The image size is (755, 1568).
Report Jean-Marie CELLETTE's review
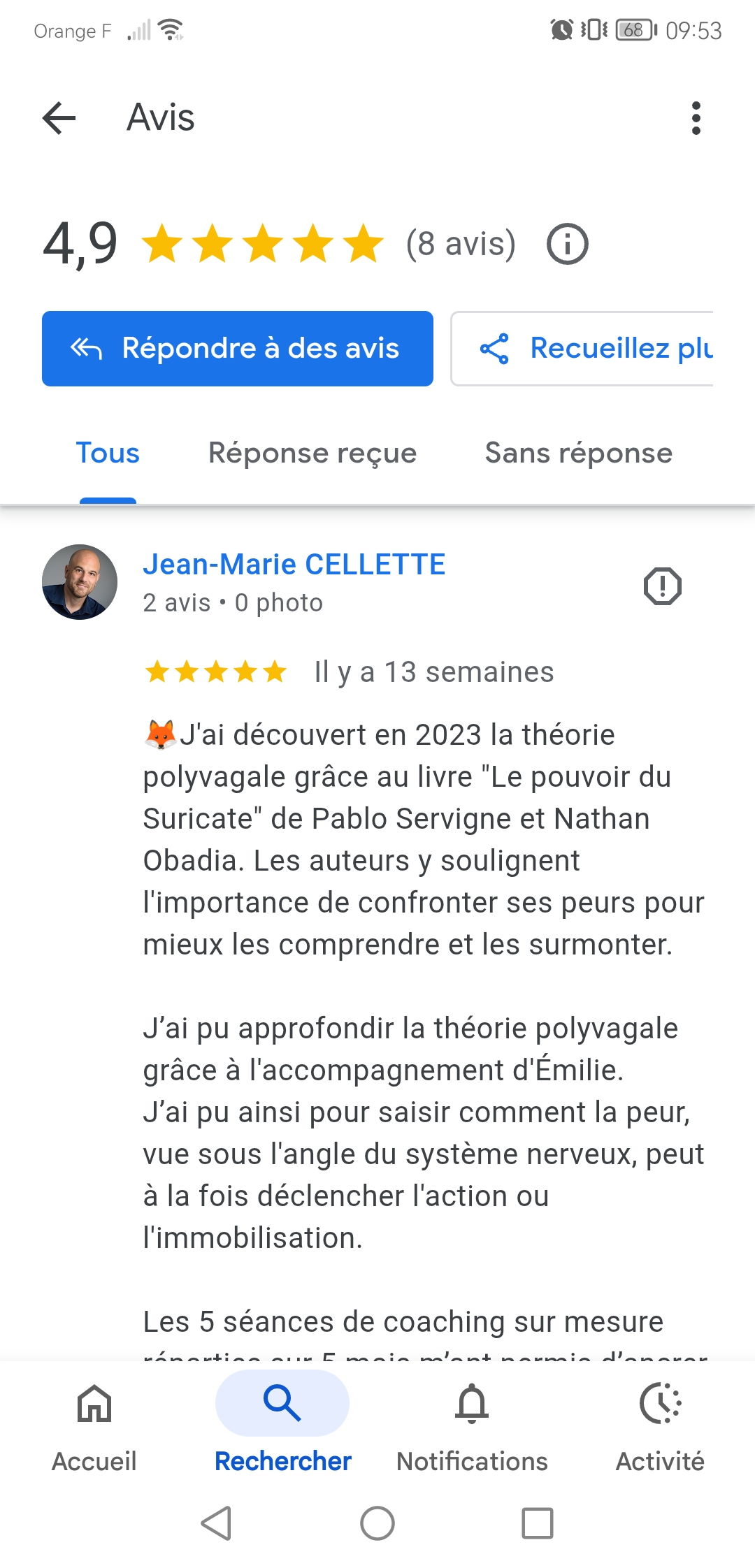pos(661,586)
